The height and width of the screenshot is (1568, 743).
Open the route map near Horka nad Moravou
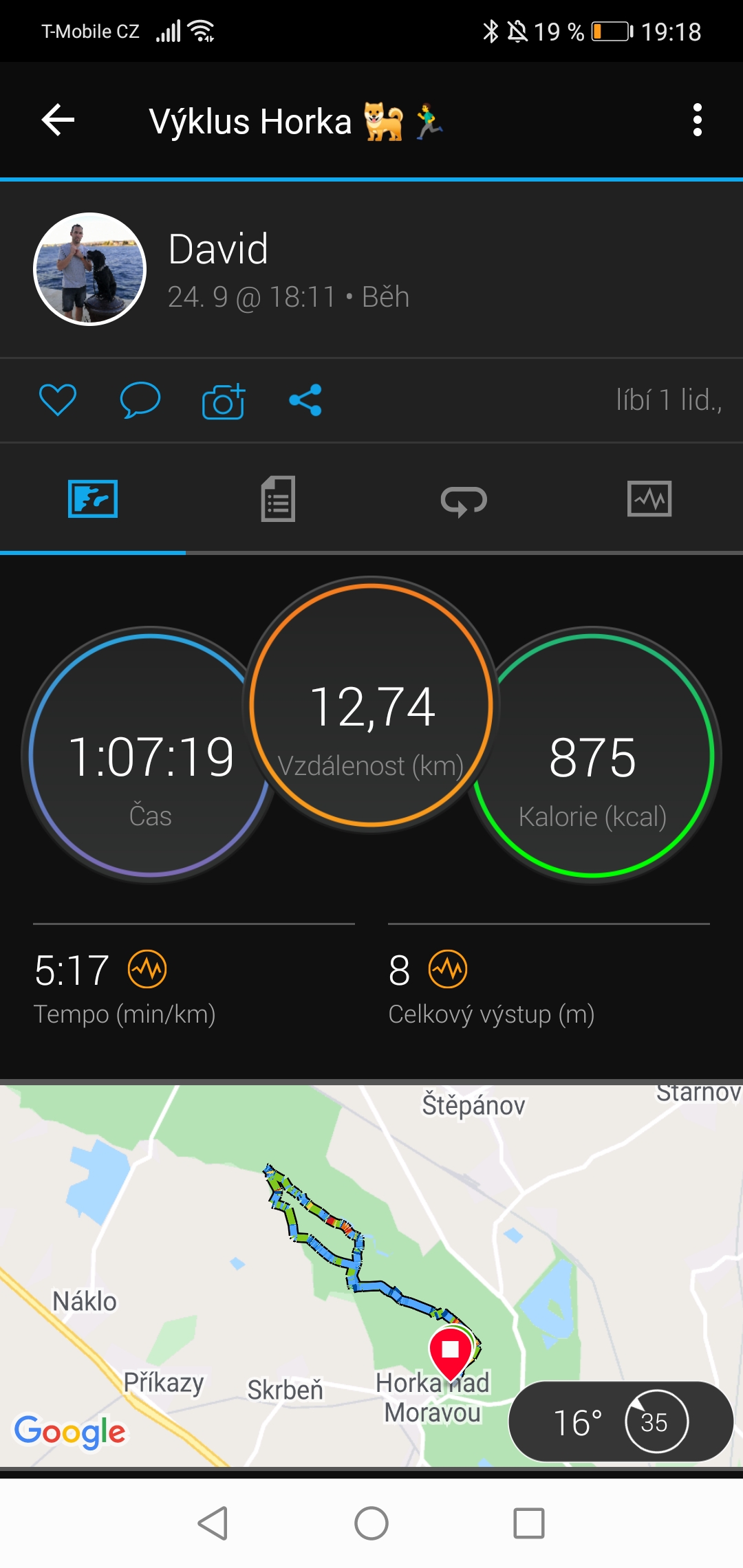click(371, 1276)
